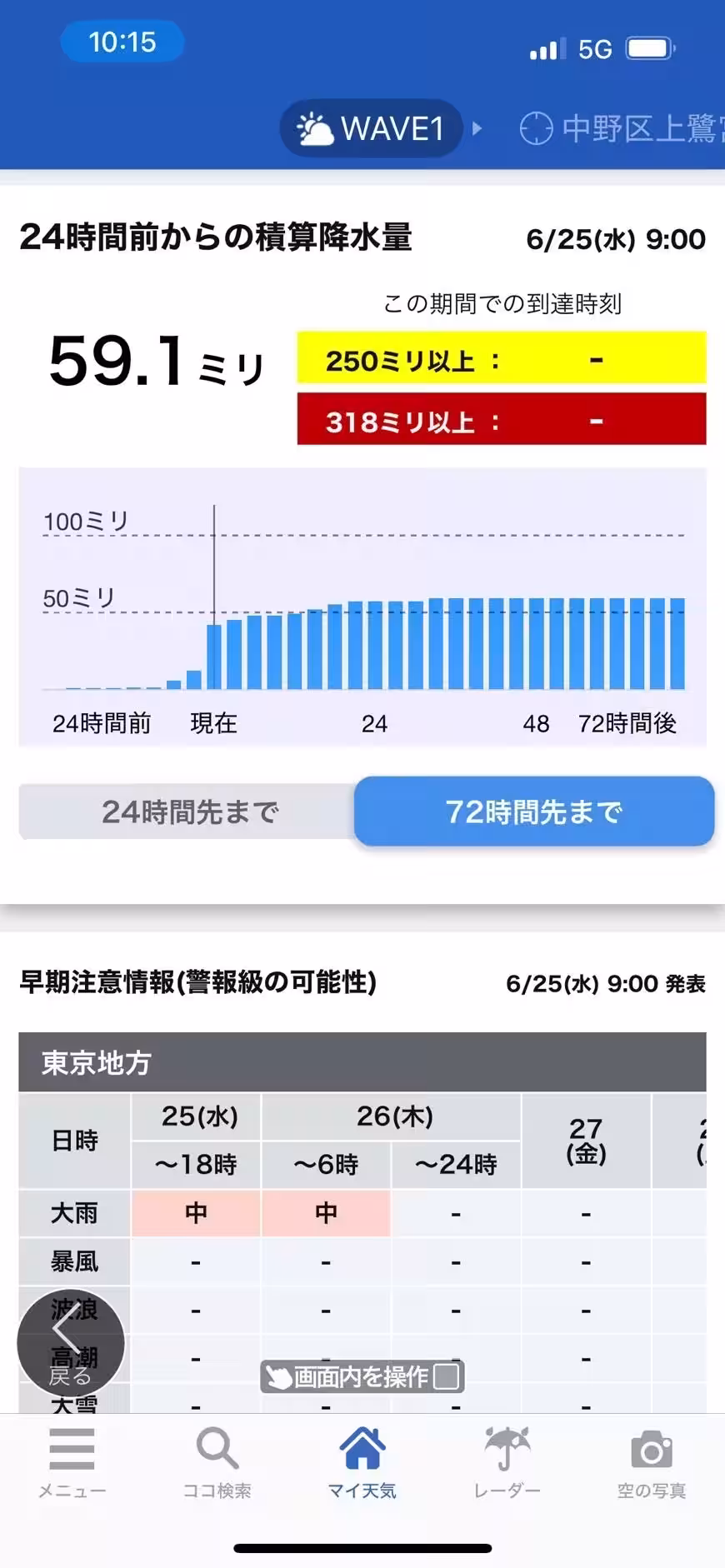Tap the back arrow circle labeled 戻る

tap(72, 1343)
